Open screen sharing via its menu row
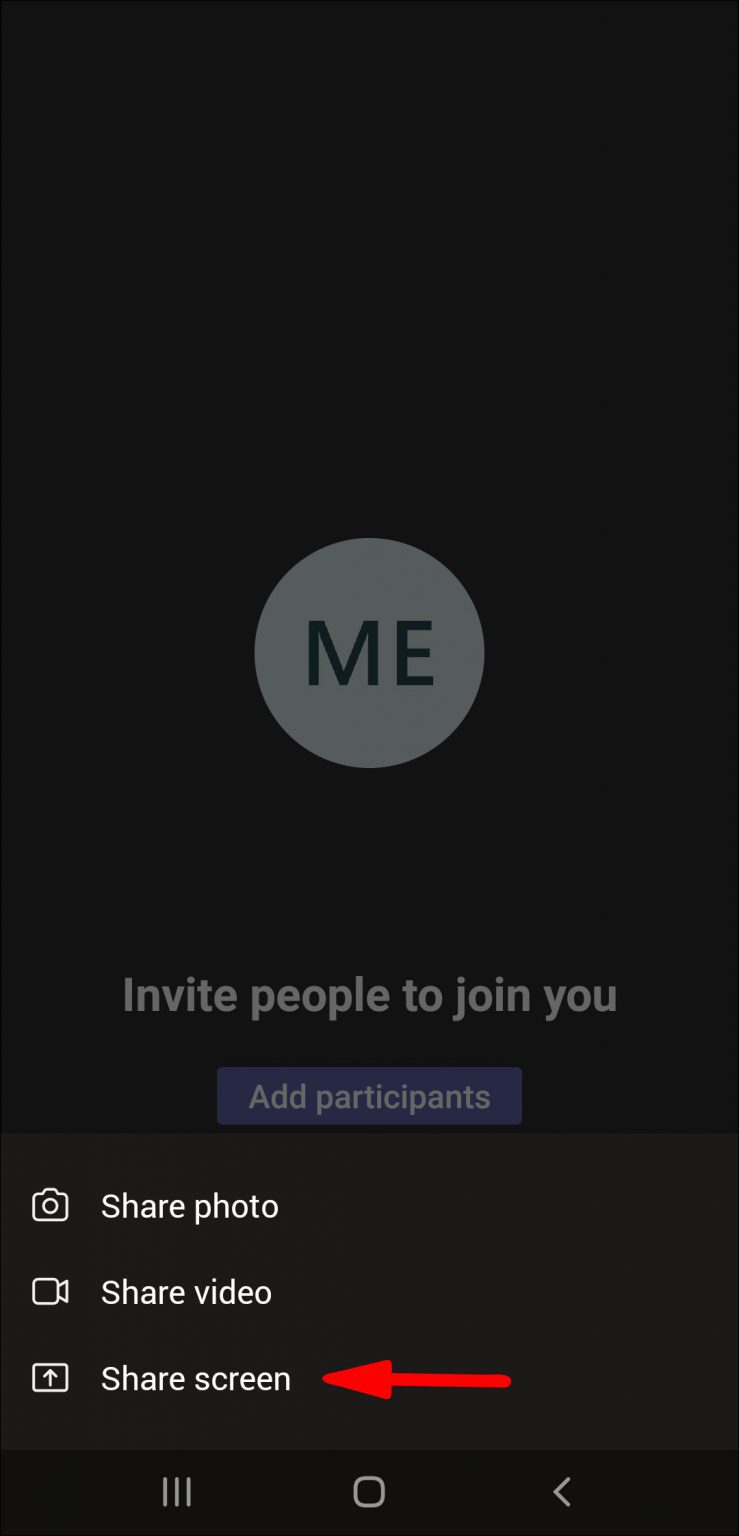This screenshot has height=1536, width=739. coord(195,1377)
